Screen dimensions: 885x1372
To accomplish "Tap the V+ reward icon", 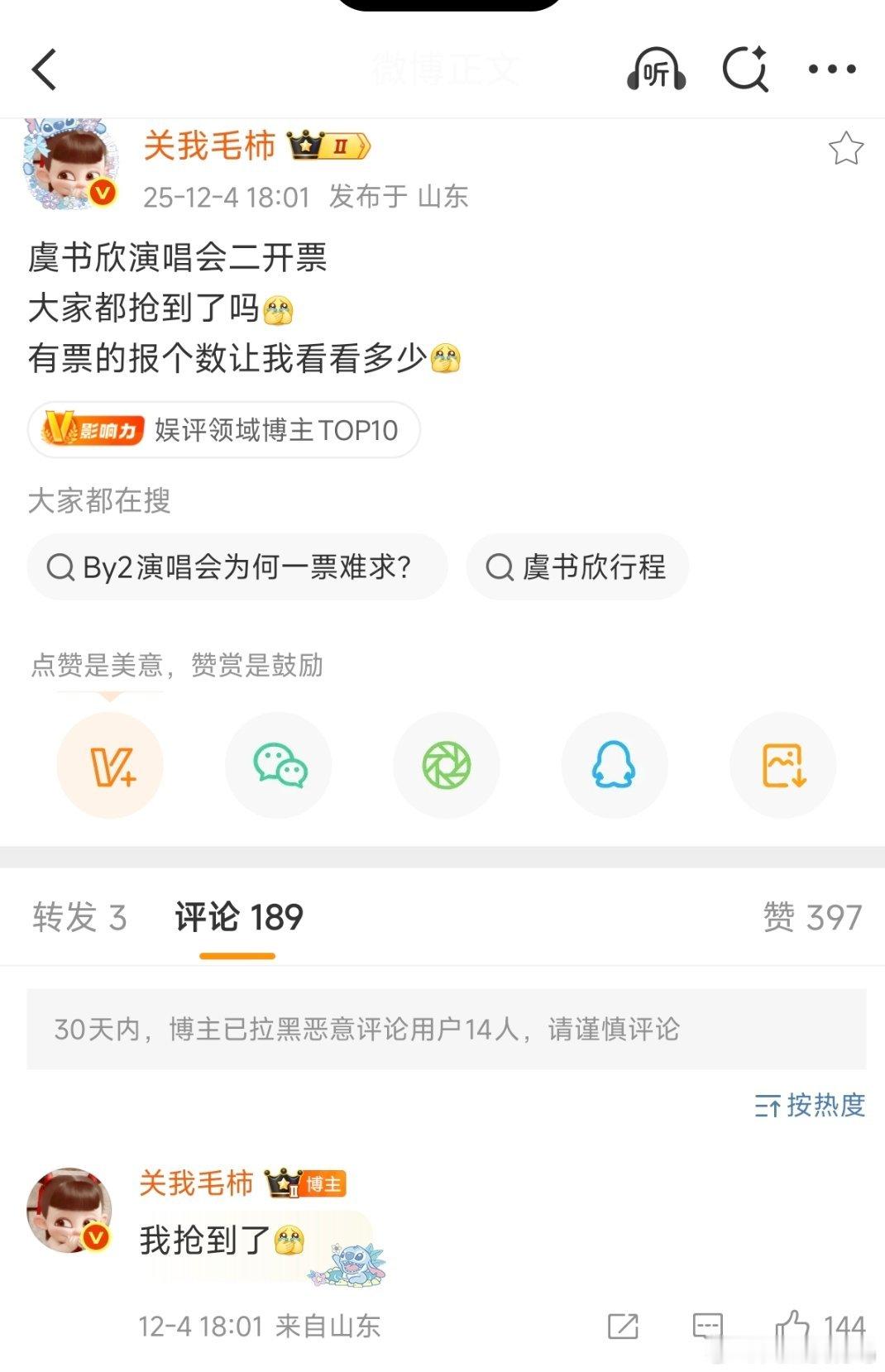I will click(x=110, y=765).
